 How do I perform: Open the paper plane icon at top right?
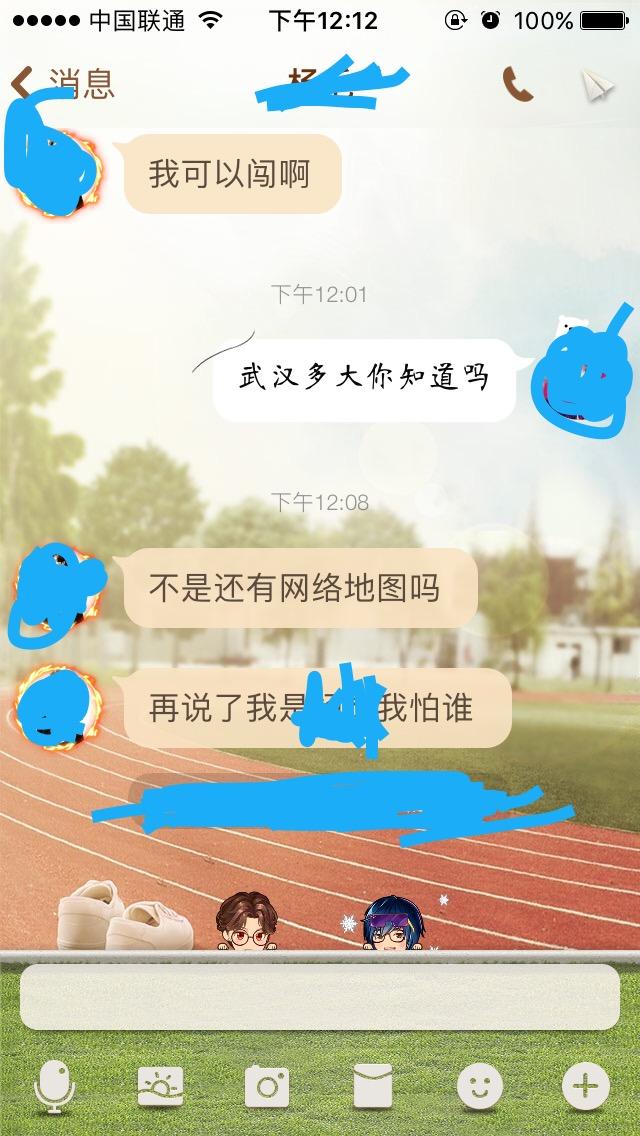pos(597,85)
